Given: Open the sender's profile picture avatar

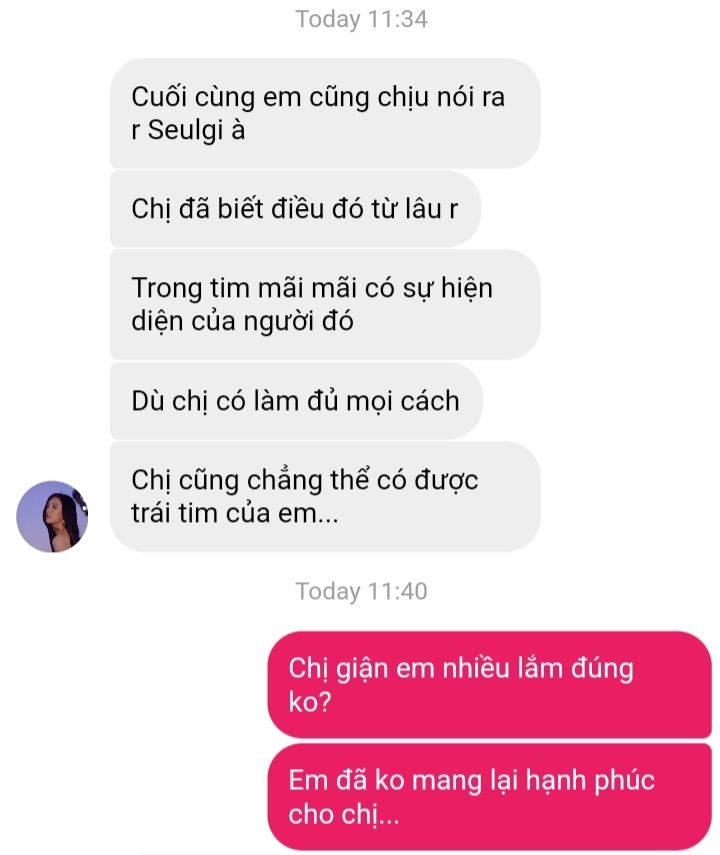Looking at the screenshot, I should click(x=52, y=516).
